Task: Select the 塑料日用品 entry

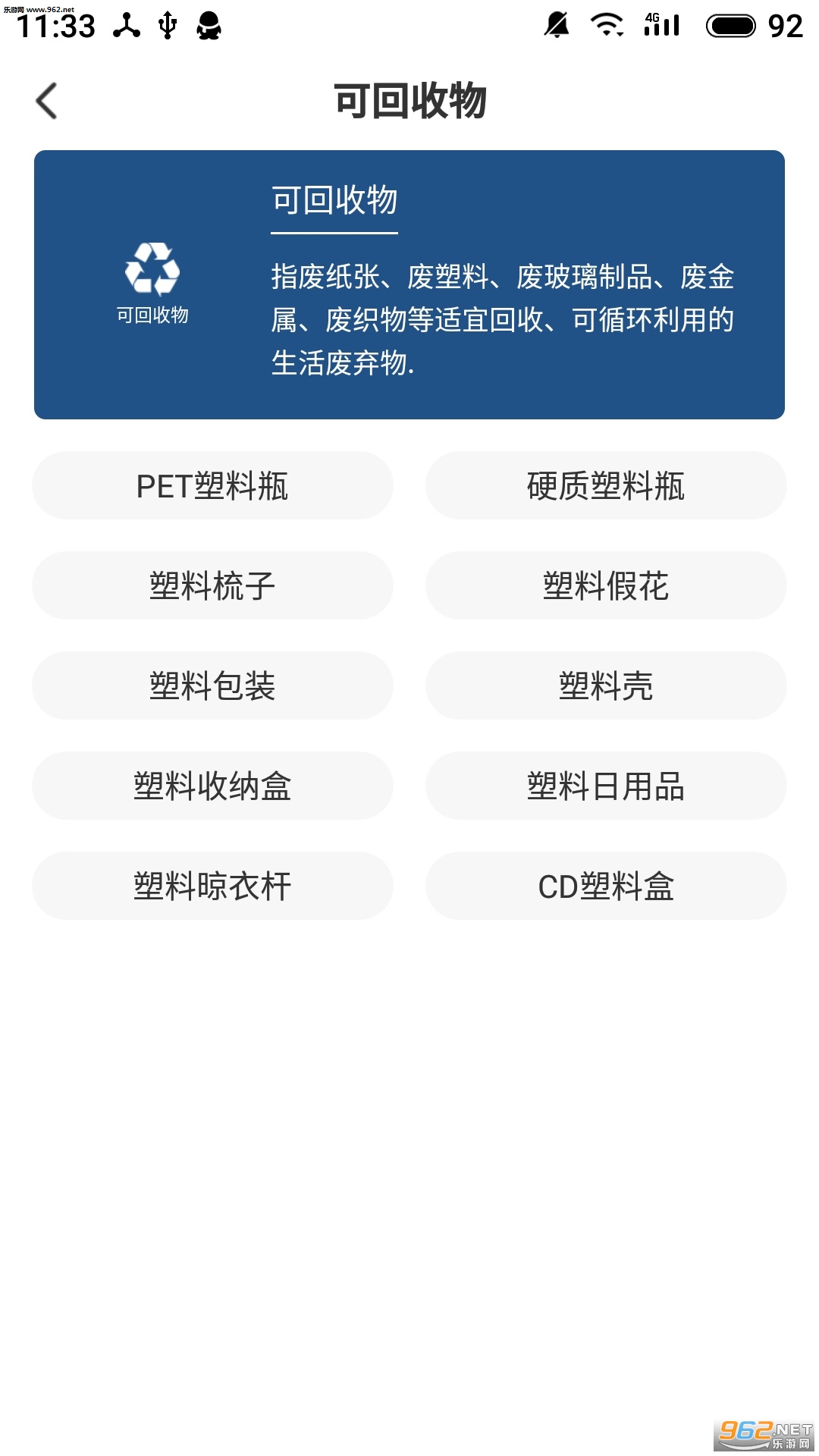Action: tap(606, 786)
